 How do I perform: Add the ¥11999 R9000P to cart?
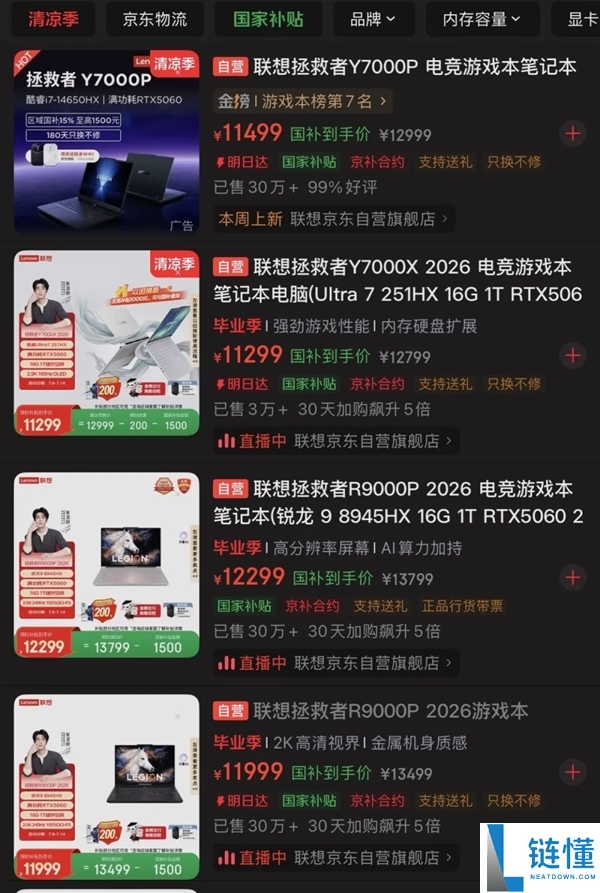[x=573, y=772]
